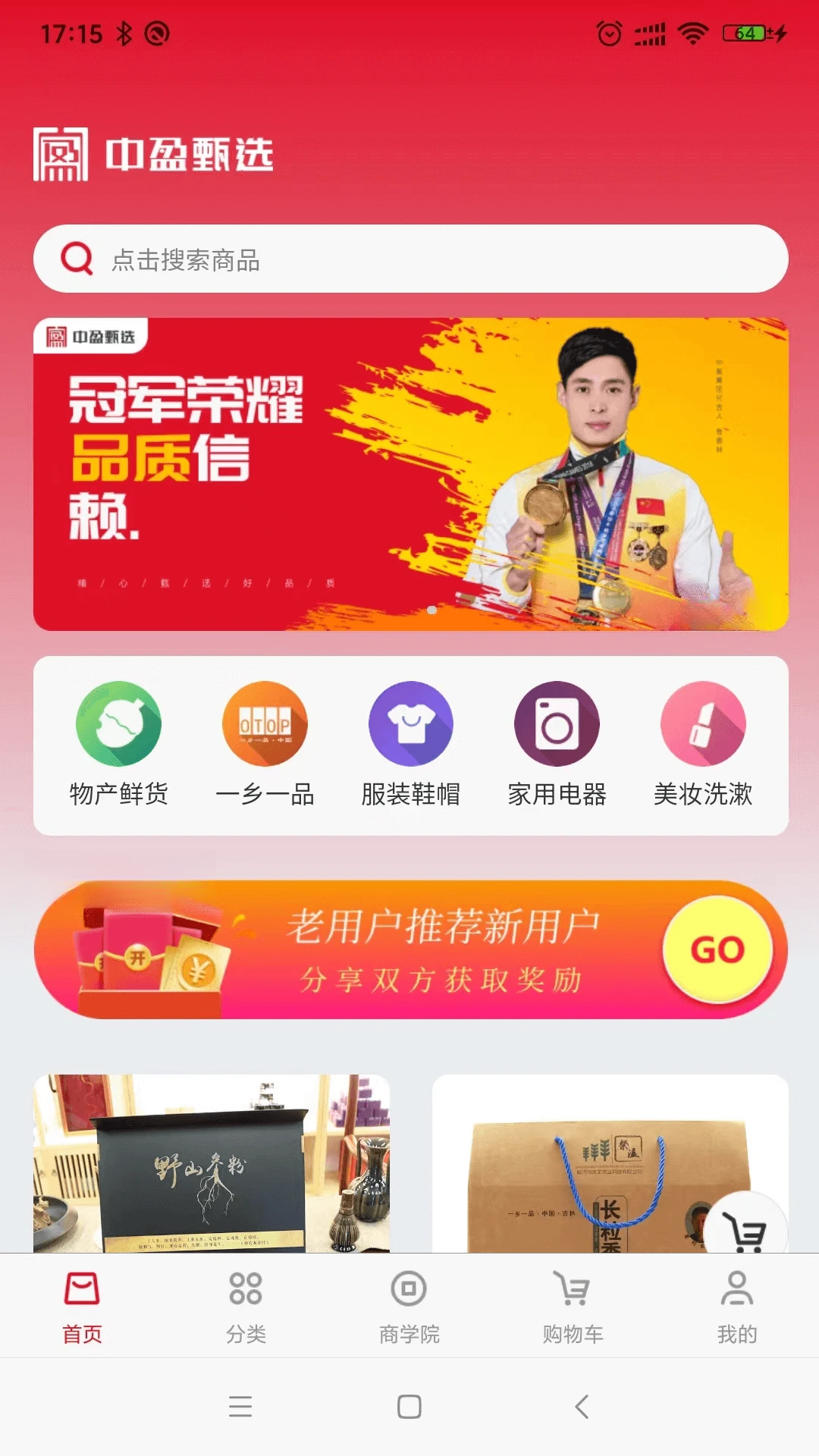819x1456 pixels.
Task: Go to the 商学院 tab
Action: click(409, 1307)
